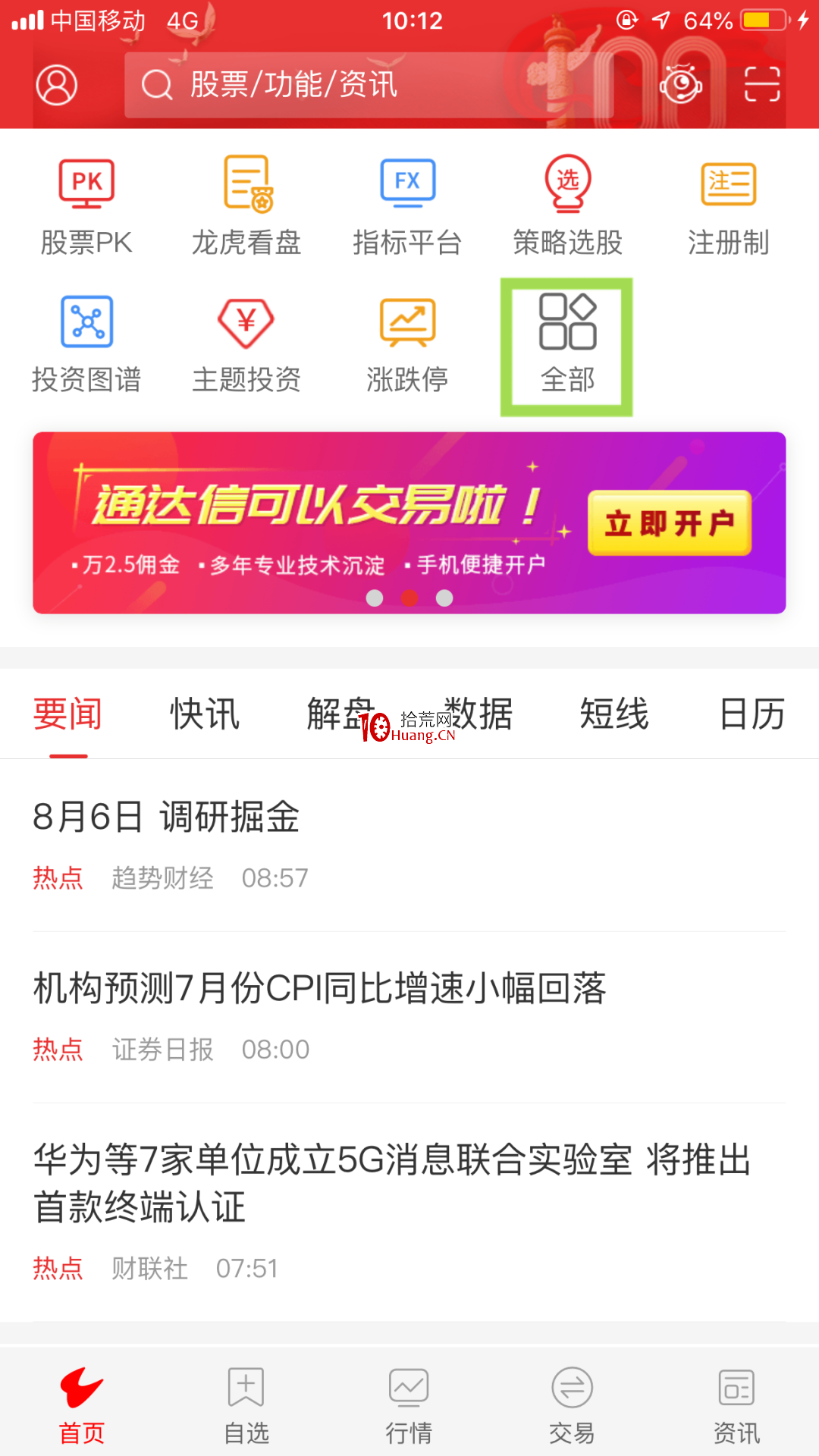Open the user profile icon

[x=57, y=84]
